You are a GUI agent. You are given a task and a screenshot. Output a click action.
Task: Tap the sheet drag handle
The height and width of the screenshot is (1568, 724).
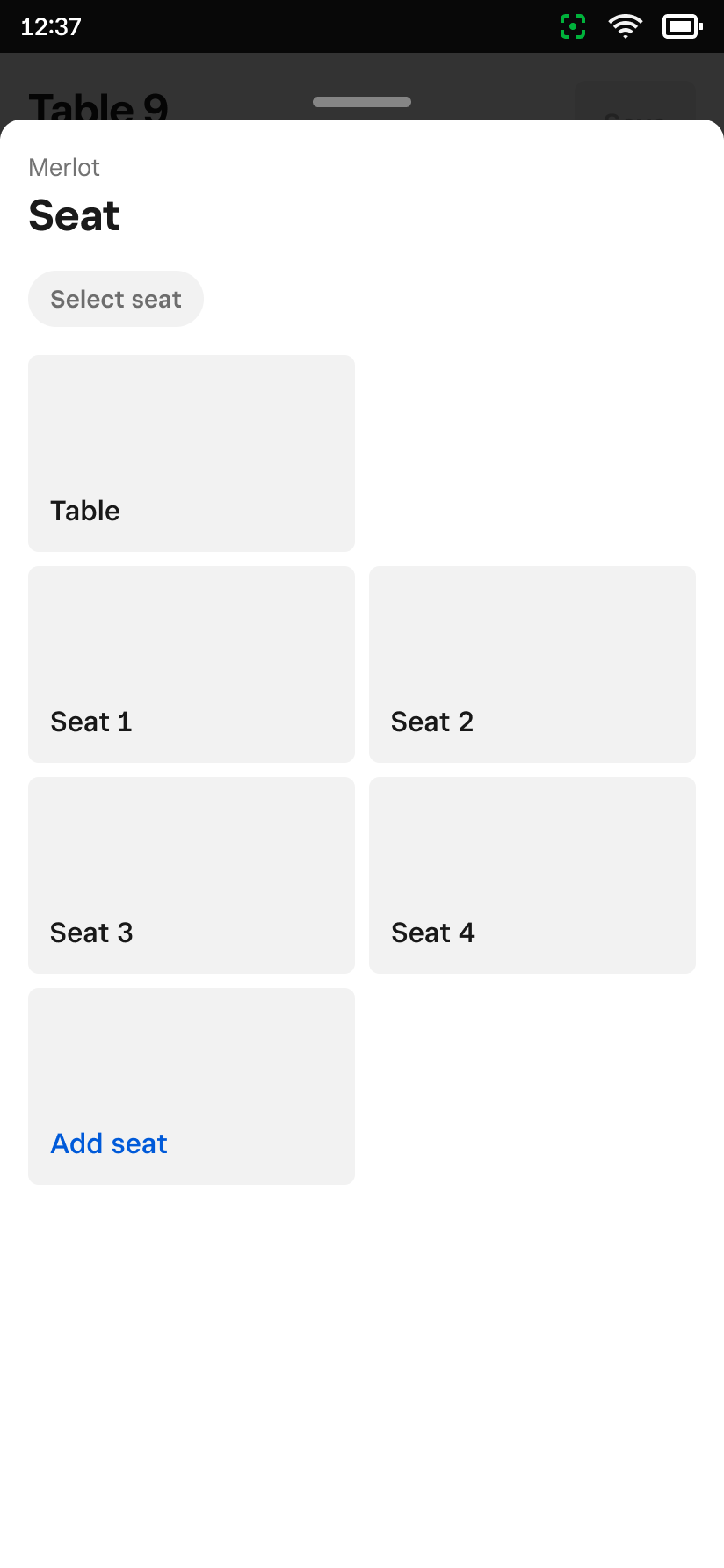click(x=362, y=102)
